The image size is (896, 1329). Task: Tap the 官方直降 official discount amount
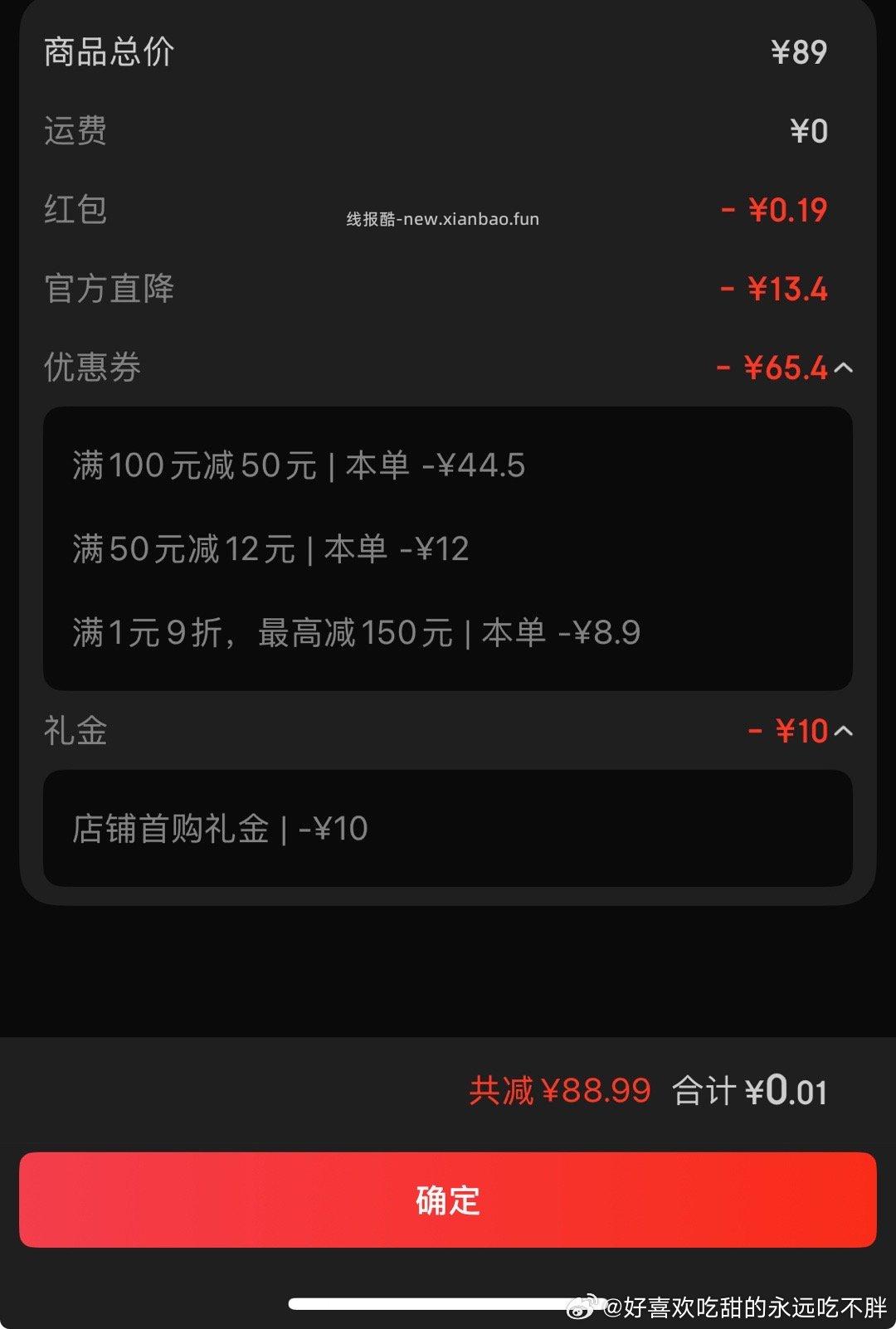[774, 288]
